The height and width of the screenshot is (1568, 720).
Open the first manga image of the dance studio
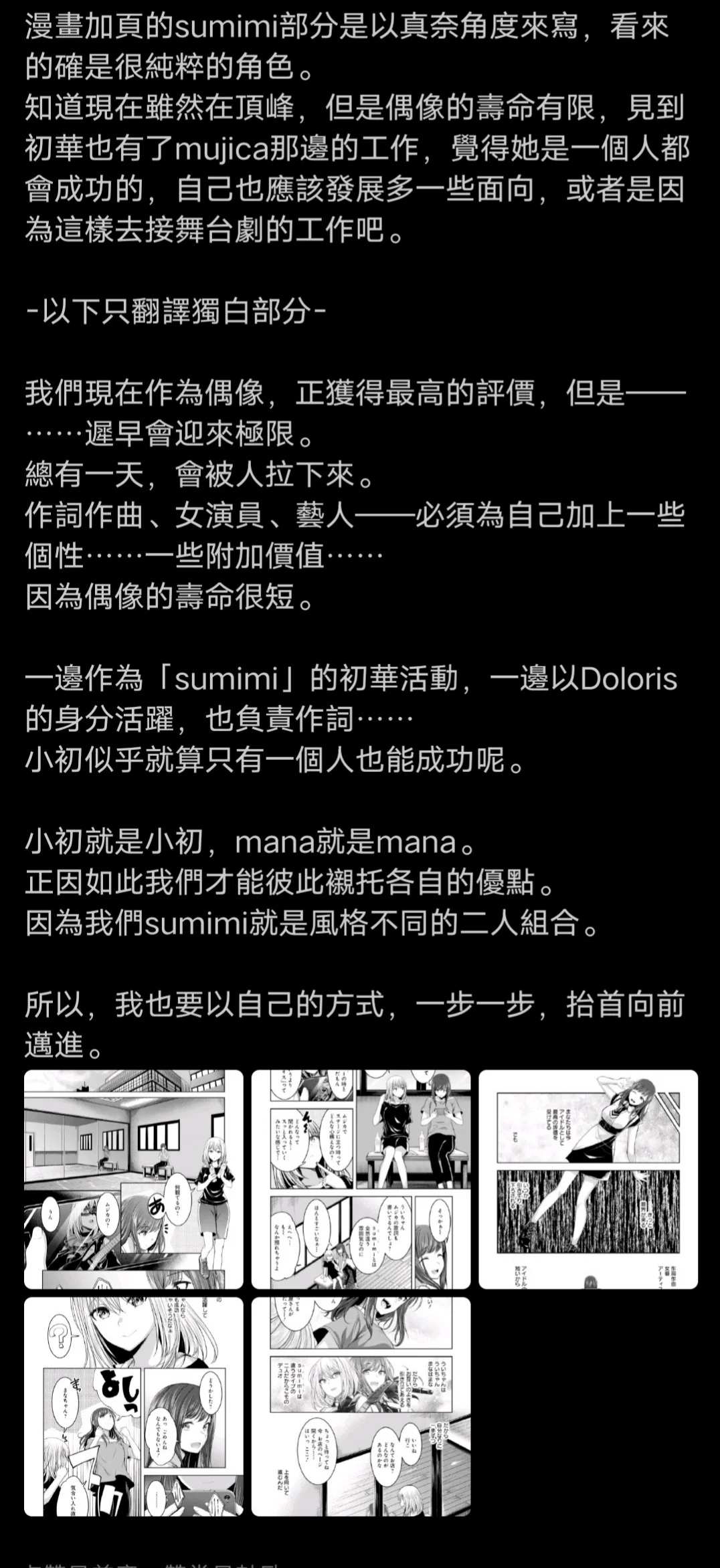coord(134,1179)
